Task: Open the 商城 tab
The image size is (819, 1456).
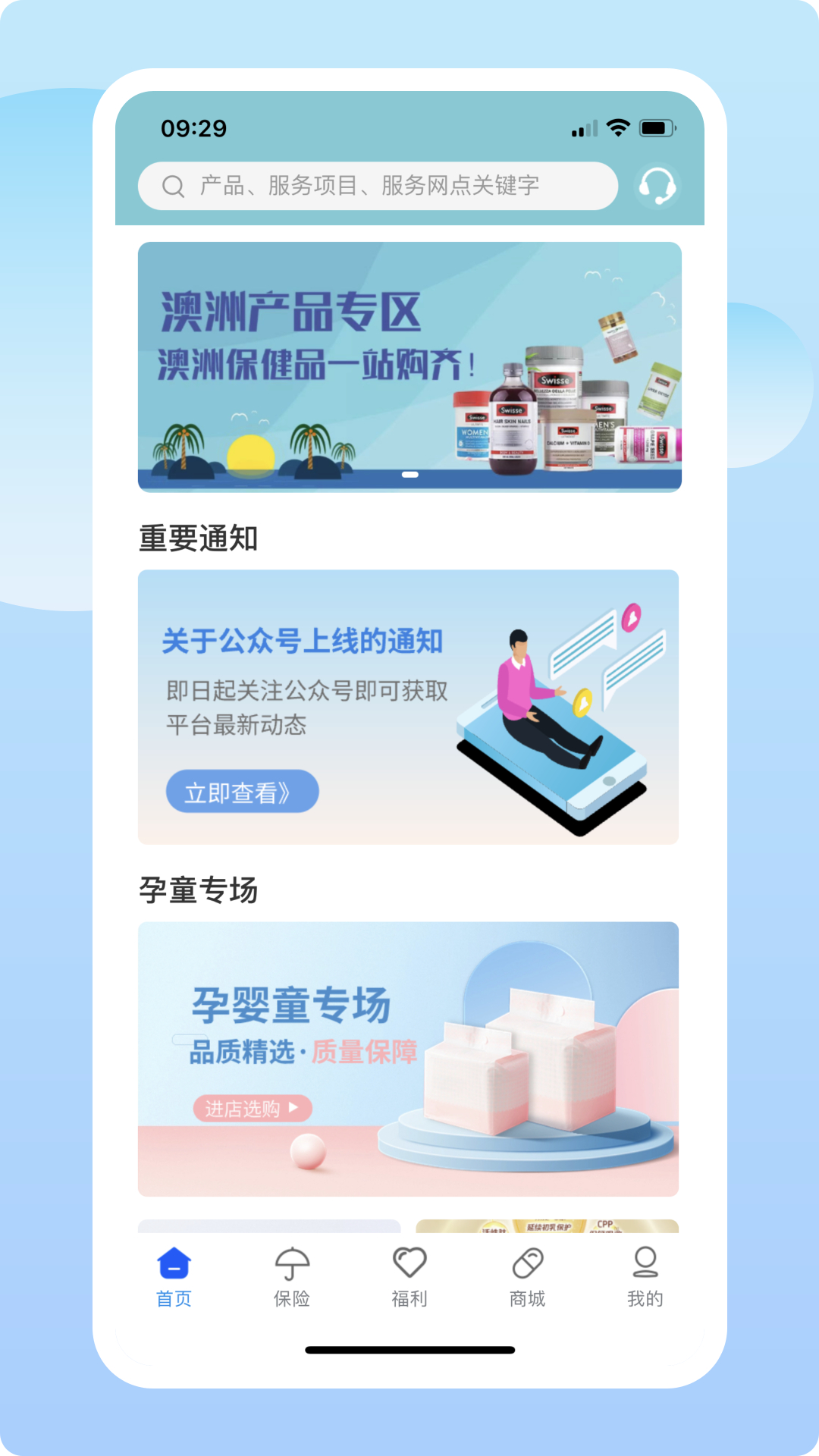Action: point(528,1278)
